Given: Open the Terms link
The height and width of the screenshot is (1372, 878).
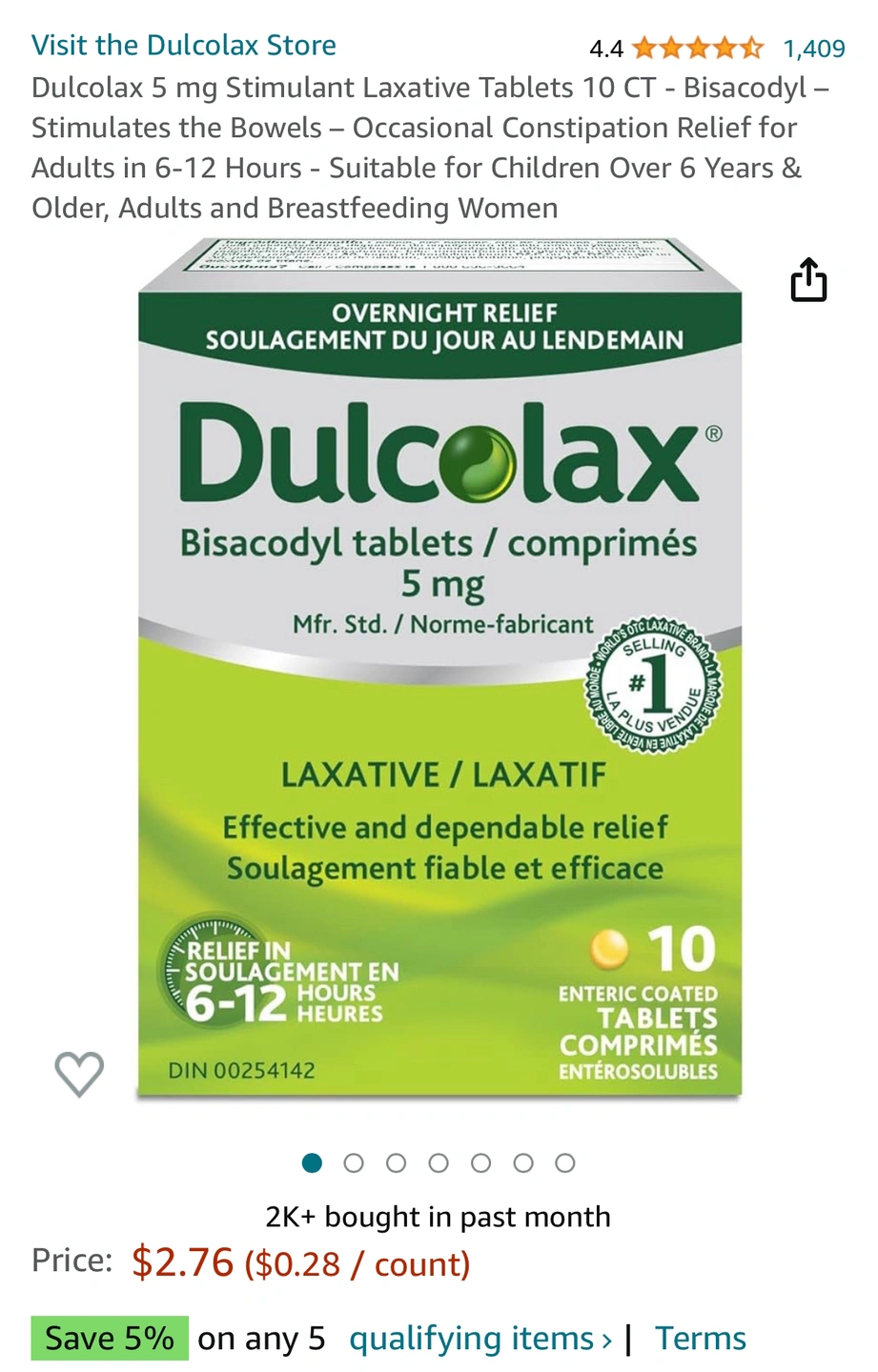Looking at the screenshot, I should point(700,1339).
